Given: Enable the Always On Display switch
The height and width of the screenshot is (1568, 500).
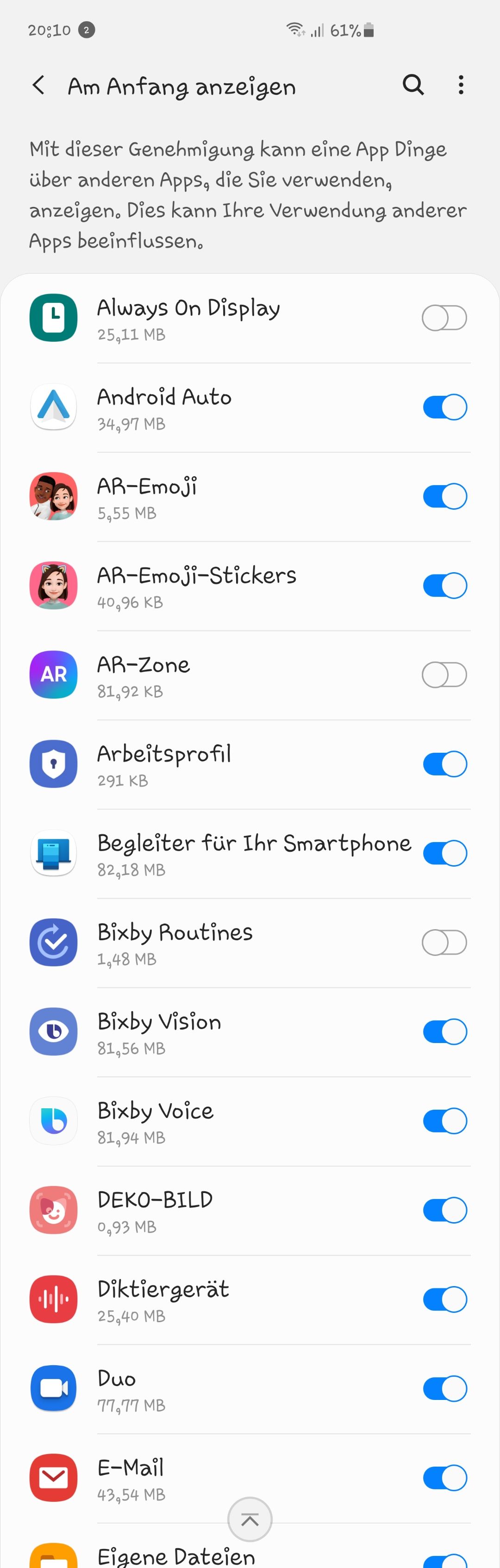Looking at the screenshot, I should pos(444,318).
